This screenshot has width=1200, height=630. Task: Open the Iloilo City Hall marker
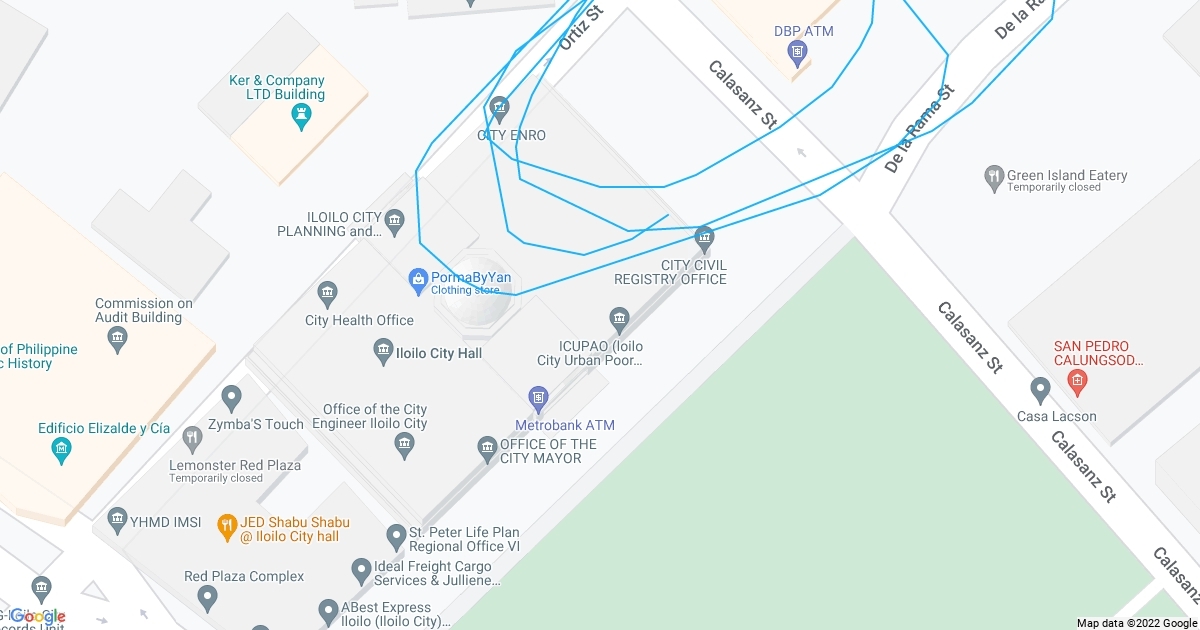click(x=383, y=351)
